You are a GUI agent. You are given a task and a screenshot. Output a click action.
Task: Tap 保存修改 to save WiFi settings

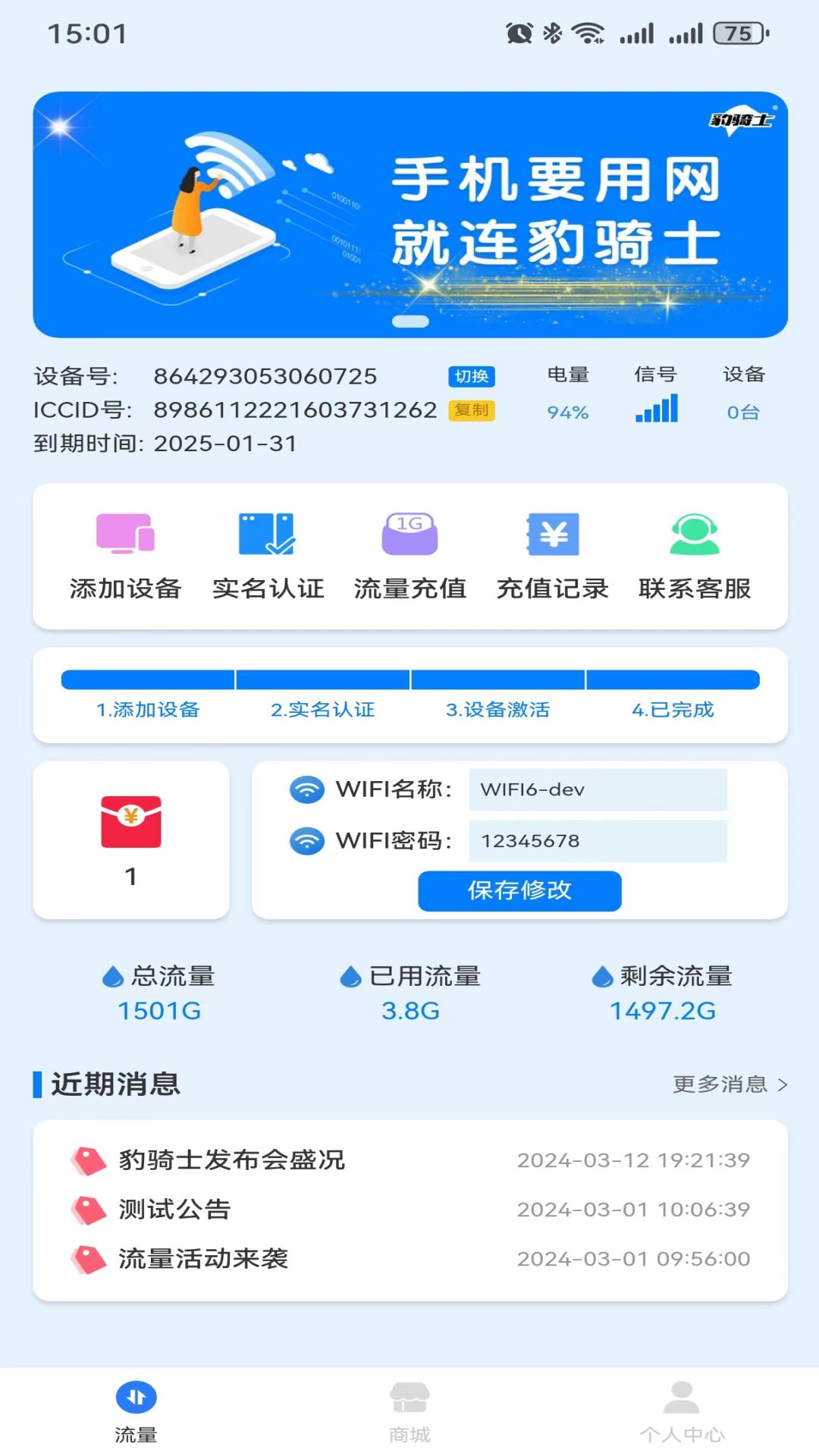(519, 890)
